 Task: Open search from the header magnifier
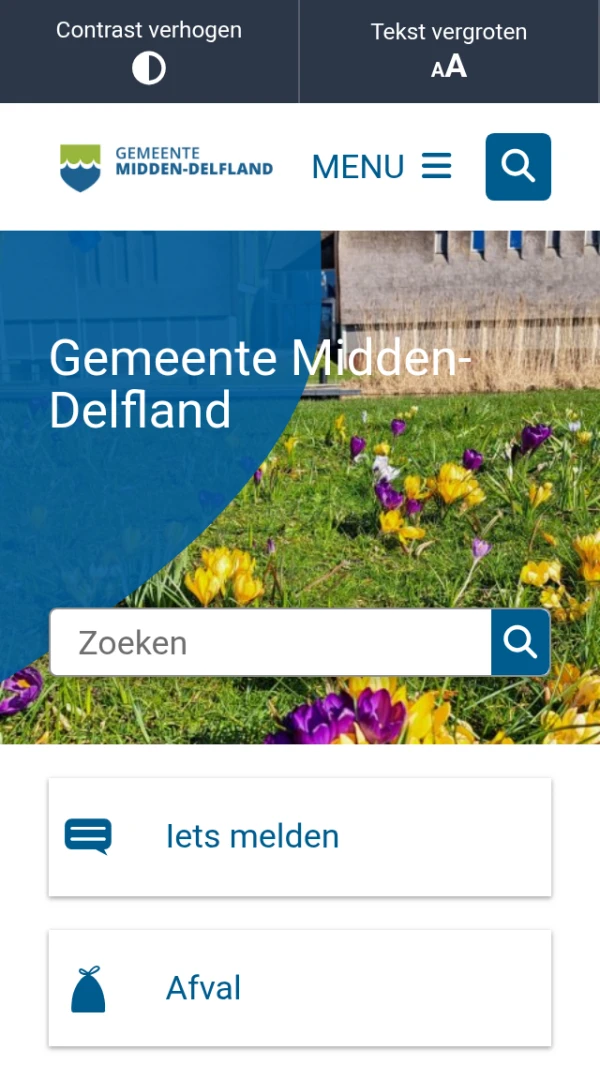click(518, 166)
